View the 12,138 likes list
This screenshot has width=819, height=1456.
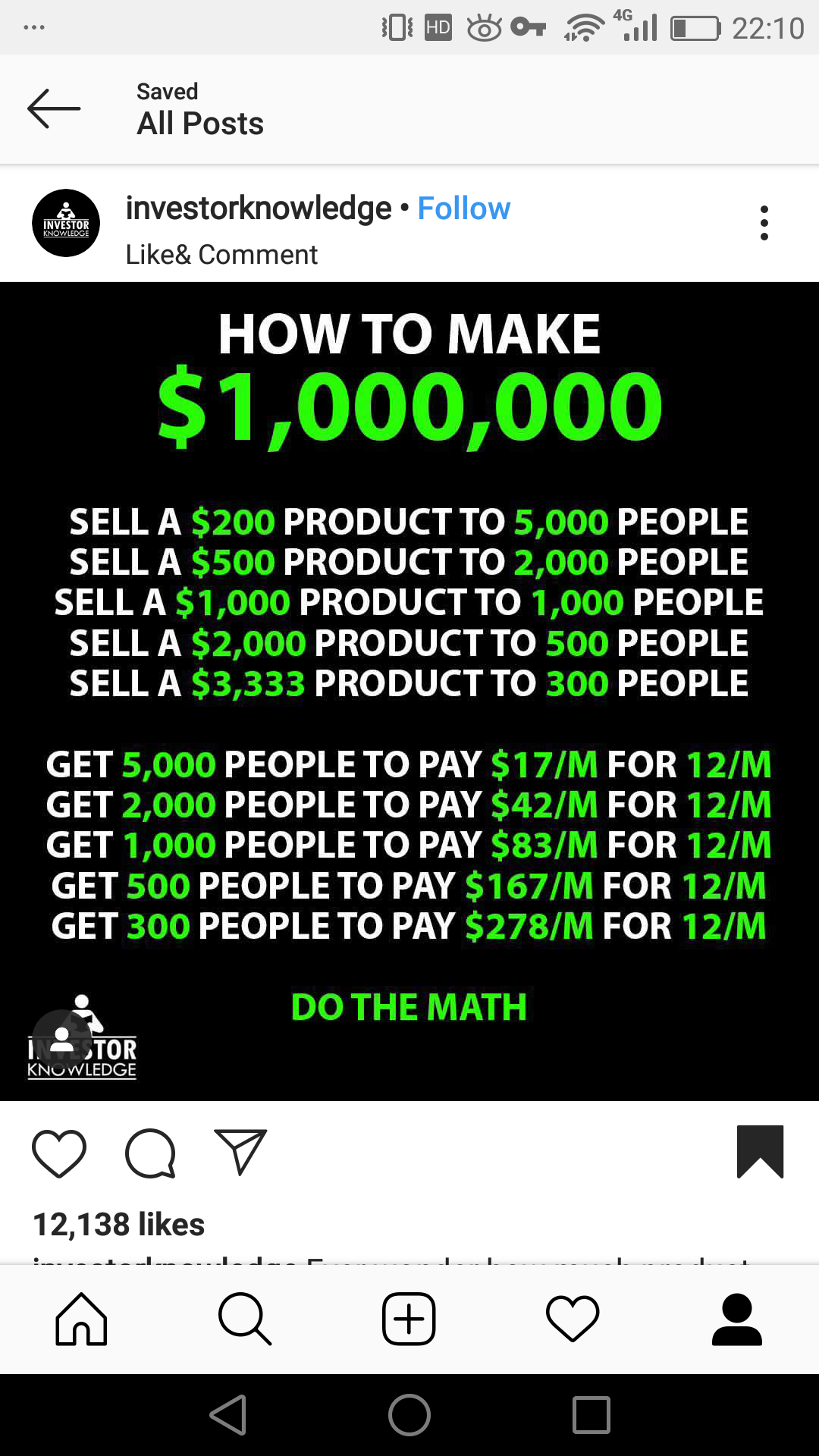tap(119, 1224)
